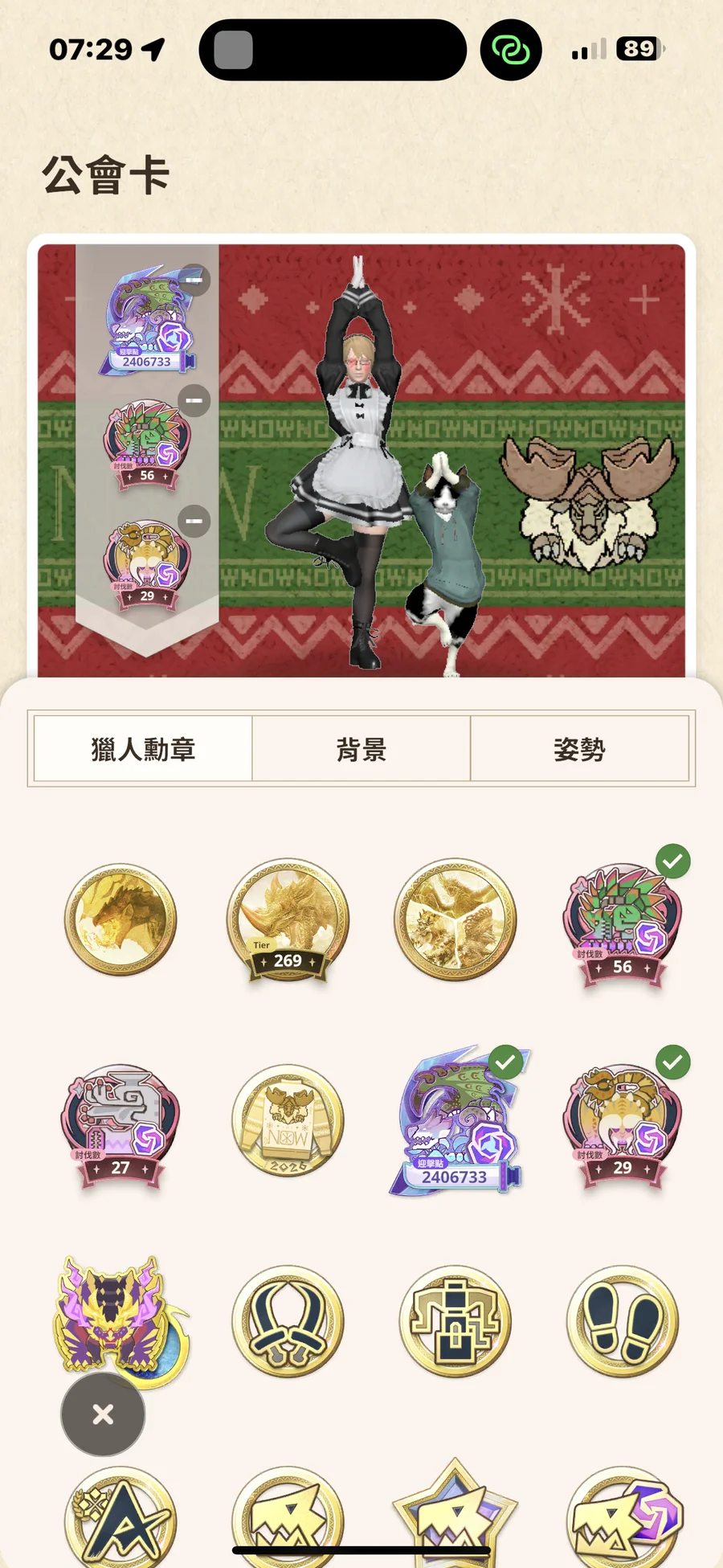Screen dimensions: 723x1568
Task: Choose the gold medal with three monsters
Action: [x=455, y=919]
